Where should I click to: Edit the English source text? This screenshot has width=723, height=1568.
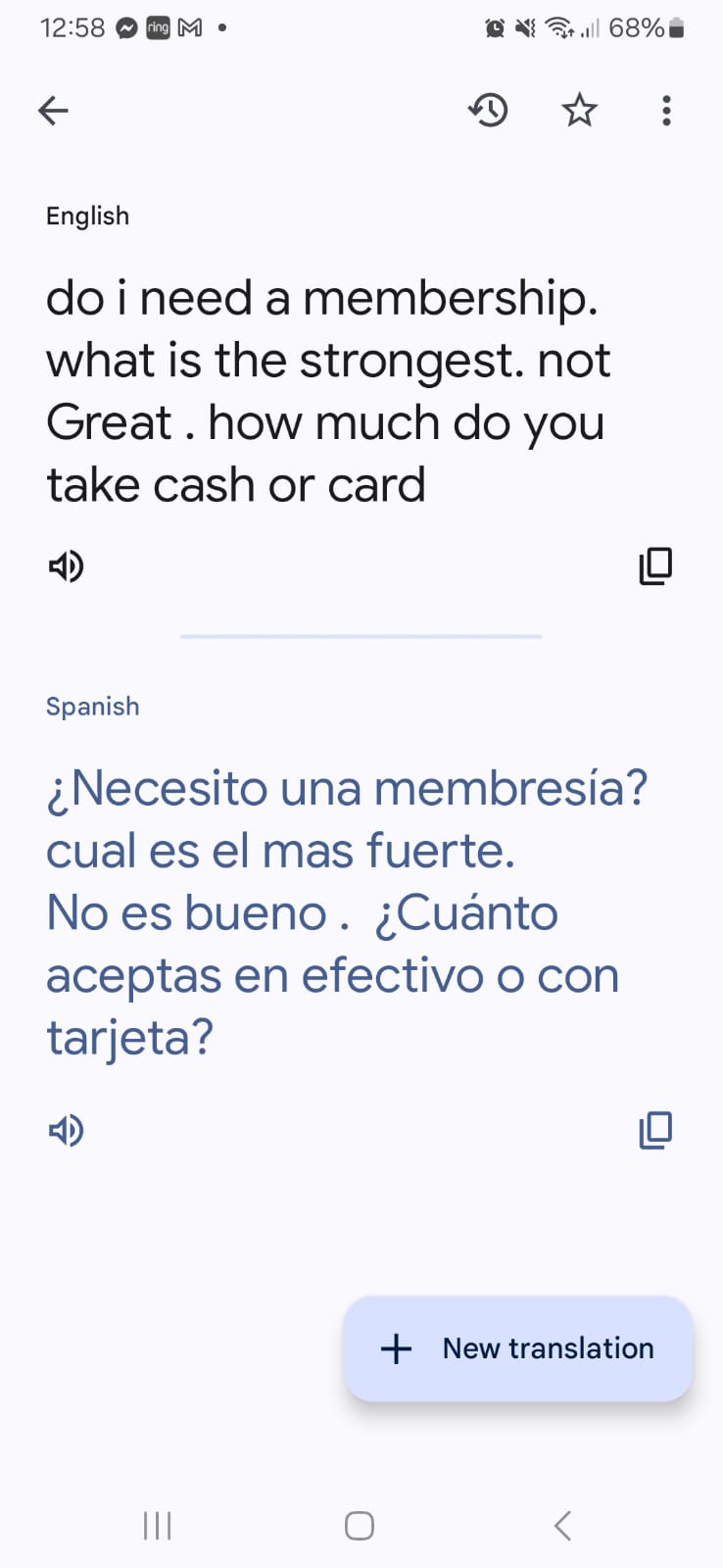click(328, 392)
